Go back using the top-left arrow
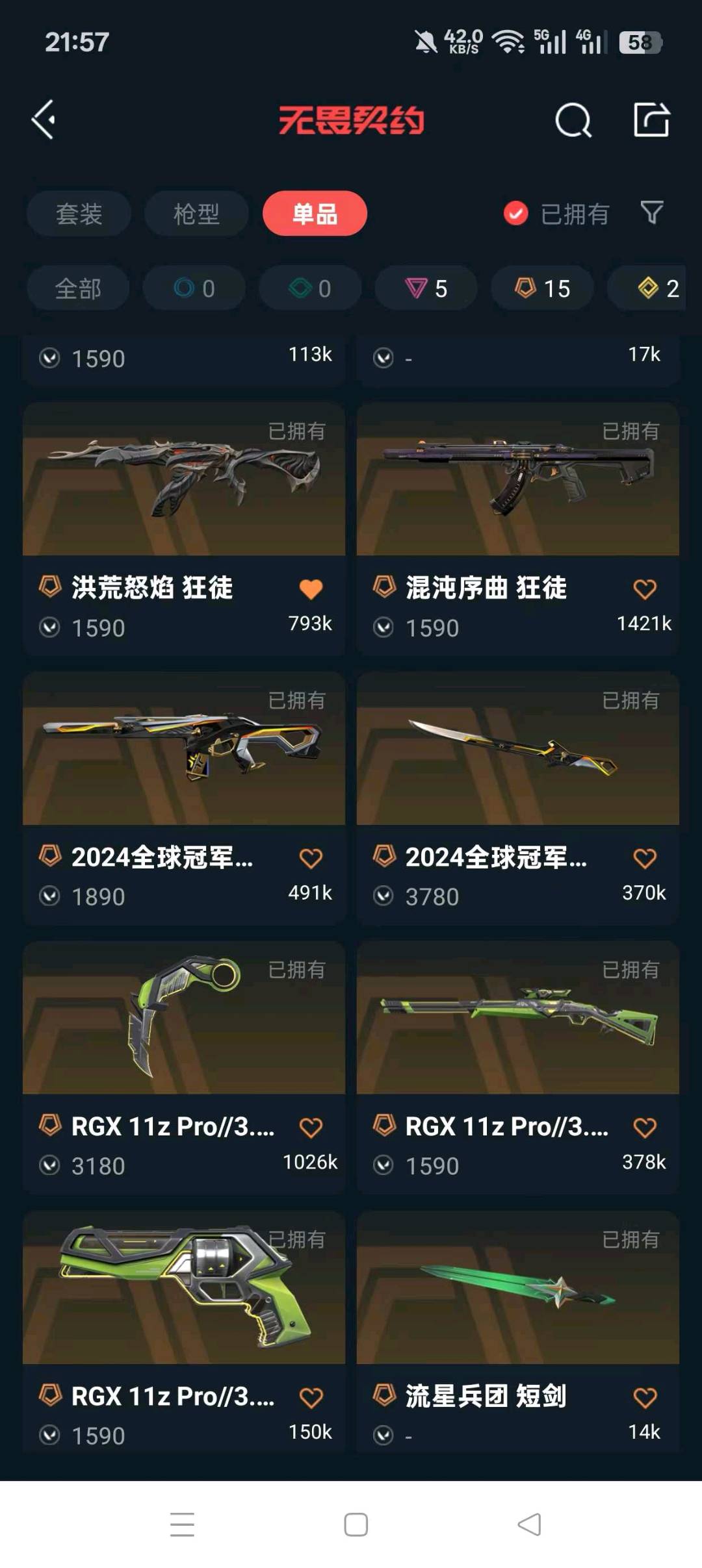This screenshot has height=1568, width=702. pos(44,120)
